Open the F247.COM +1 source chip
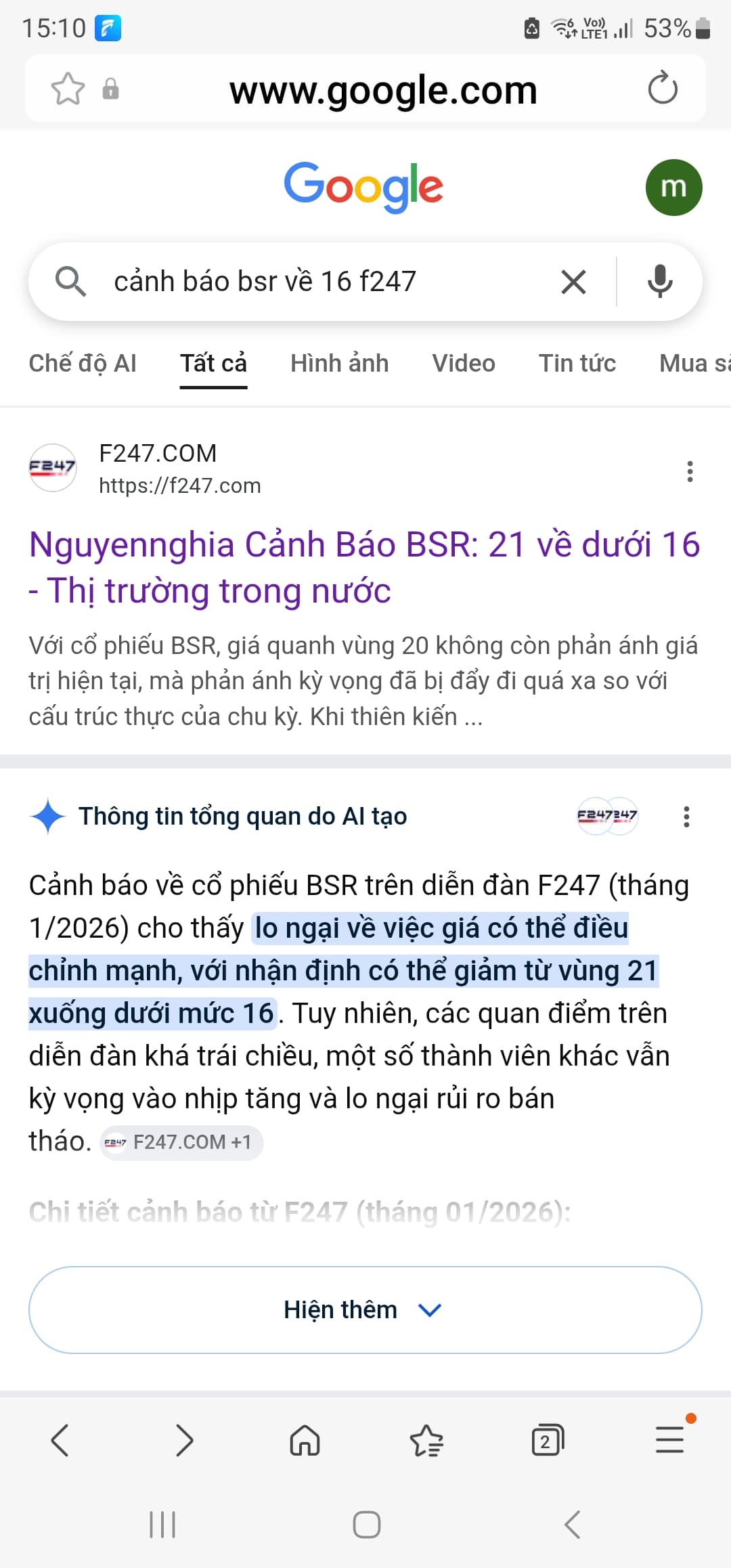Screen dimensions: 731x1568 point(181,1142)
